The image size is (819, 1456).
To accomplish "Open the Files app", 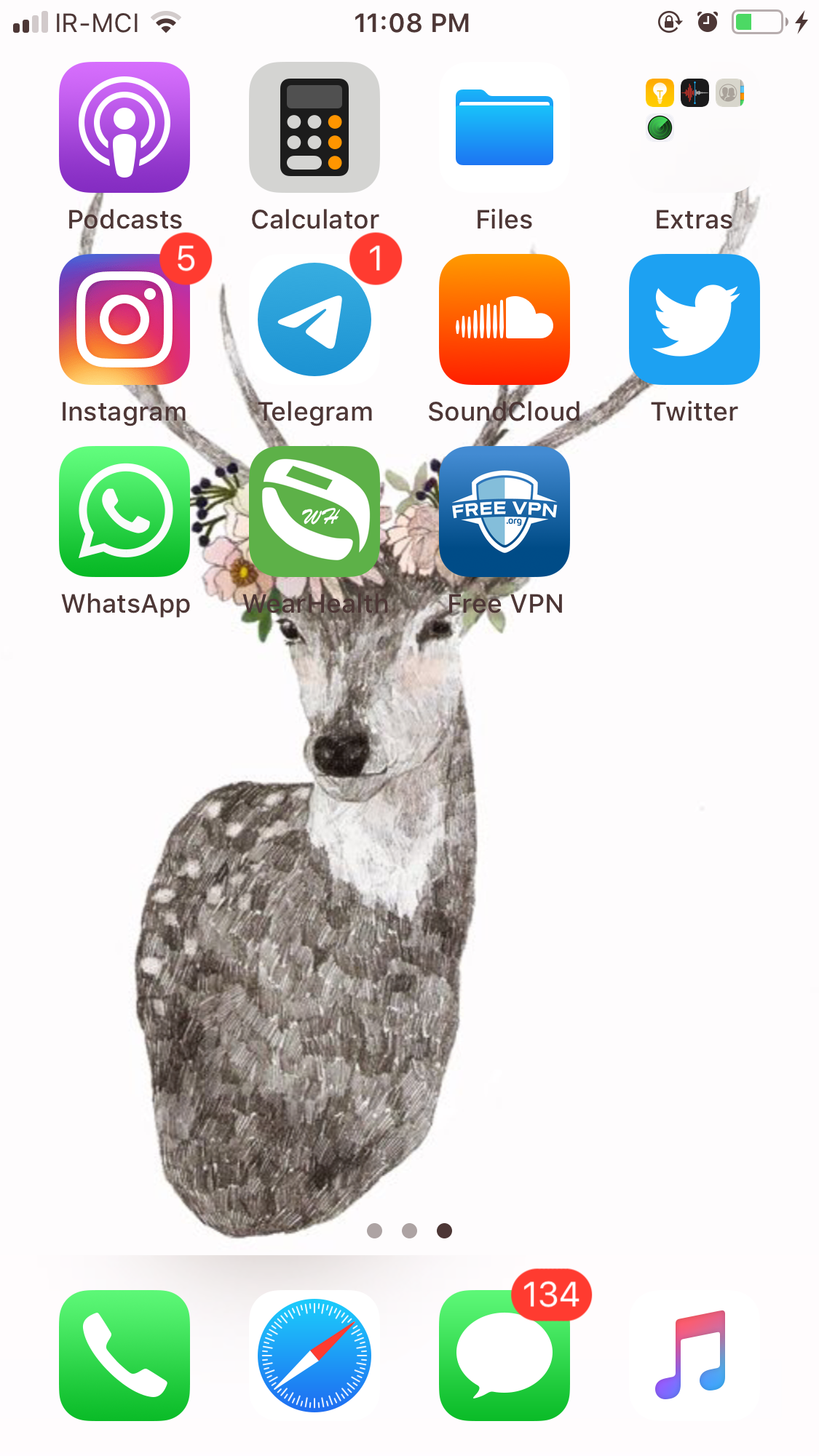I will tap(505, 127).
